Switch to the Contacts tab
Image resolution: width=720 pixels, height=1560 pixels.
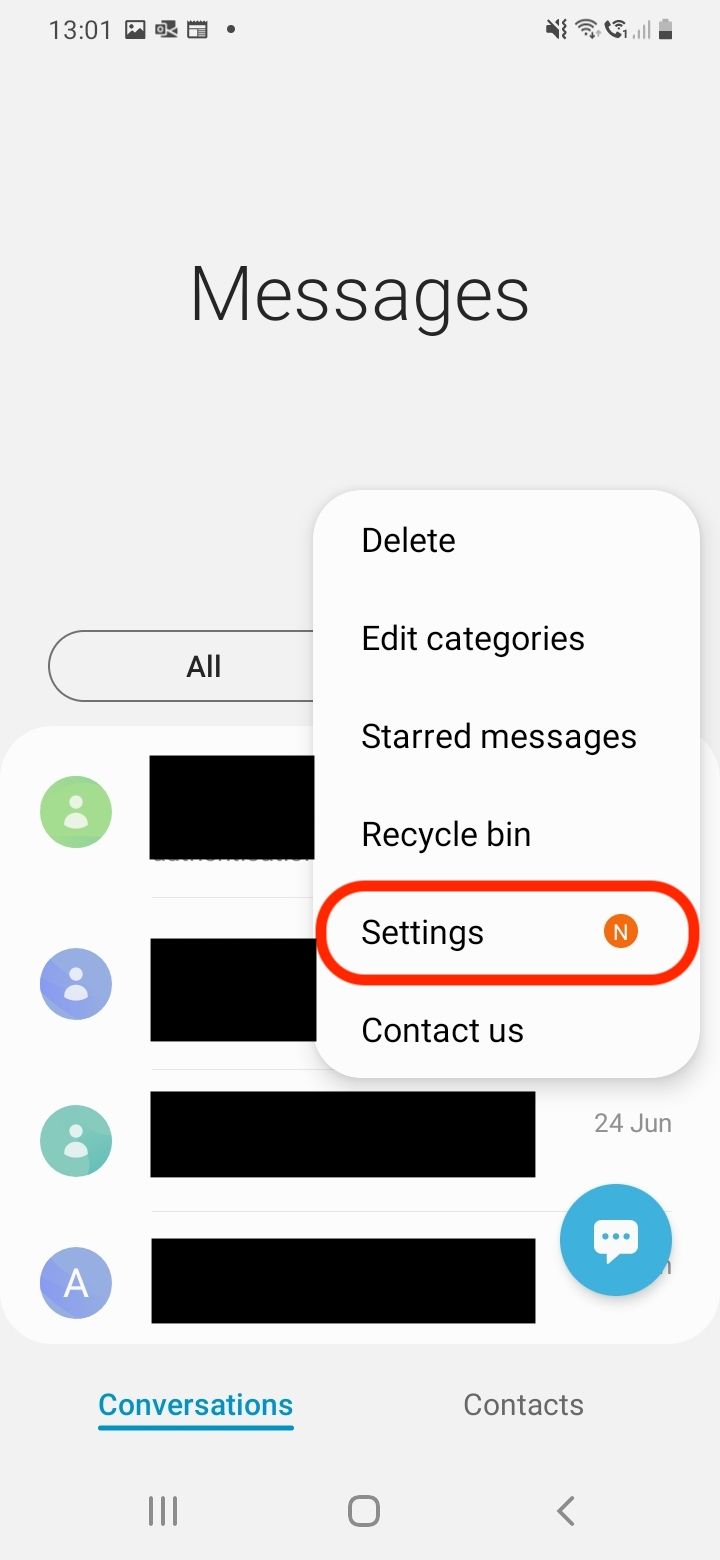tap(523, 1404)
